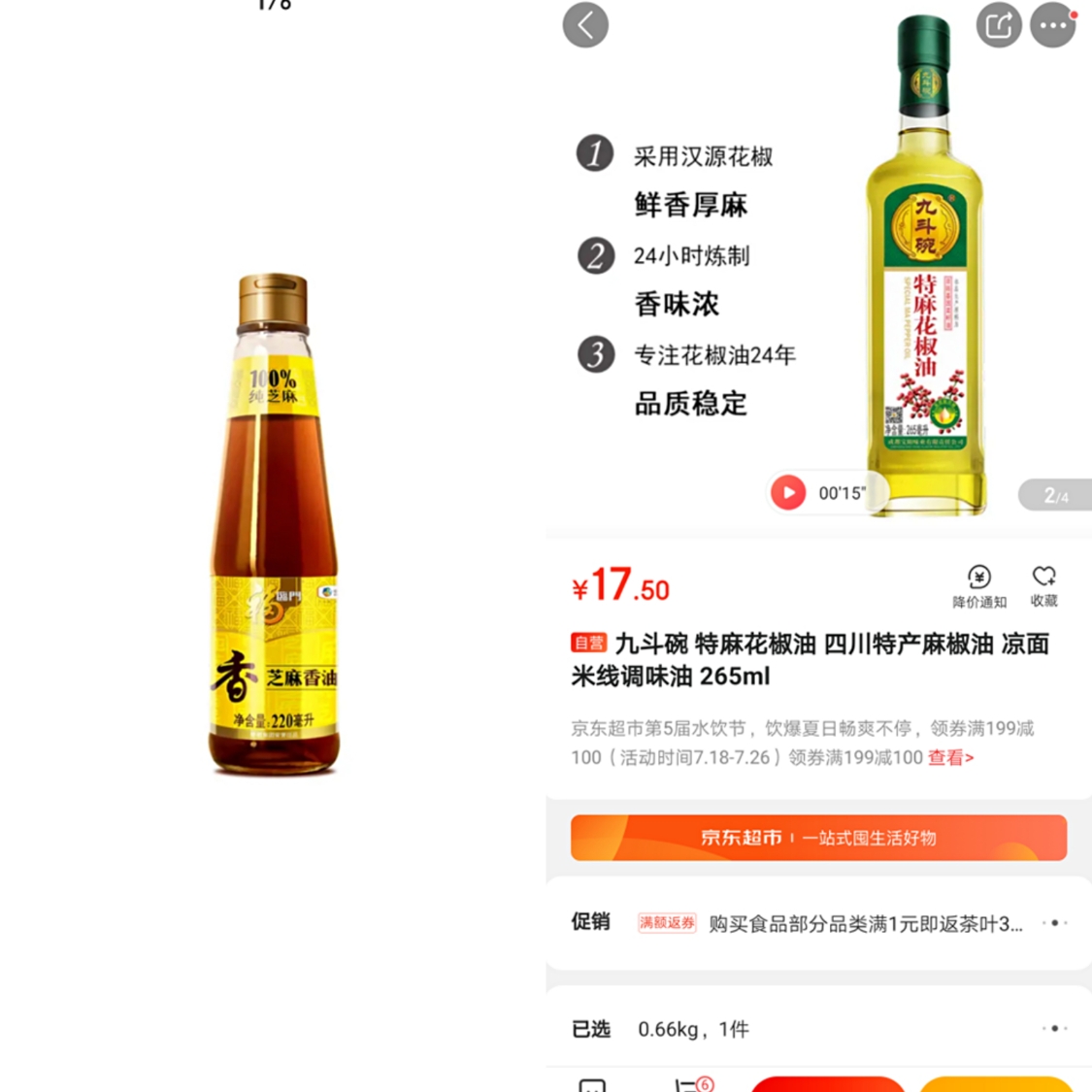Screen dimensions: 1092x1092
Task: Open the shopping cart with 6 badge
Action: click(689, 1085)
